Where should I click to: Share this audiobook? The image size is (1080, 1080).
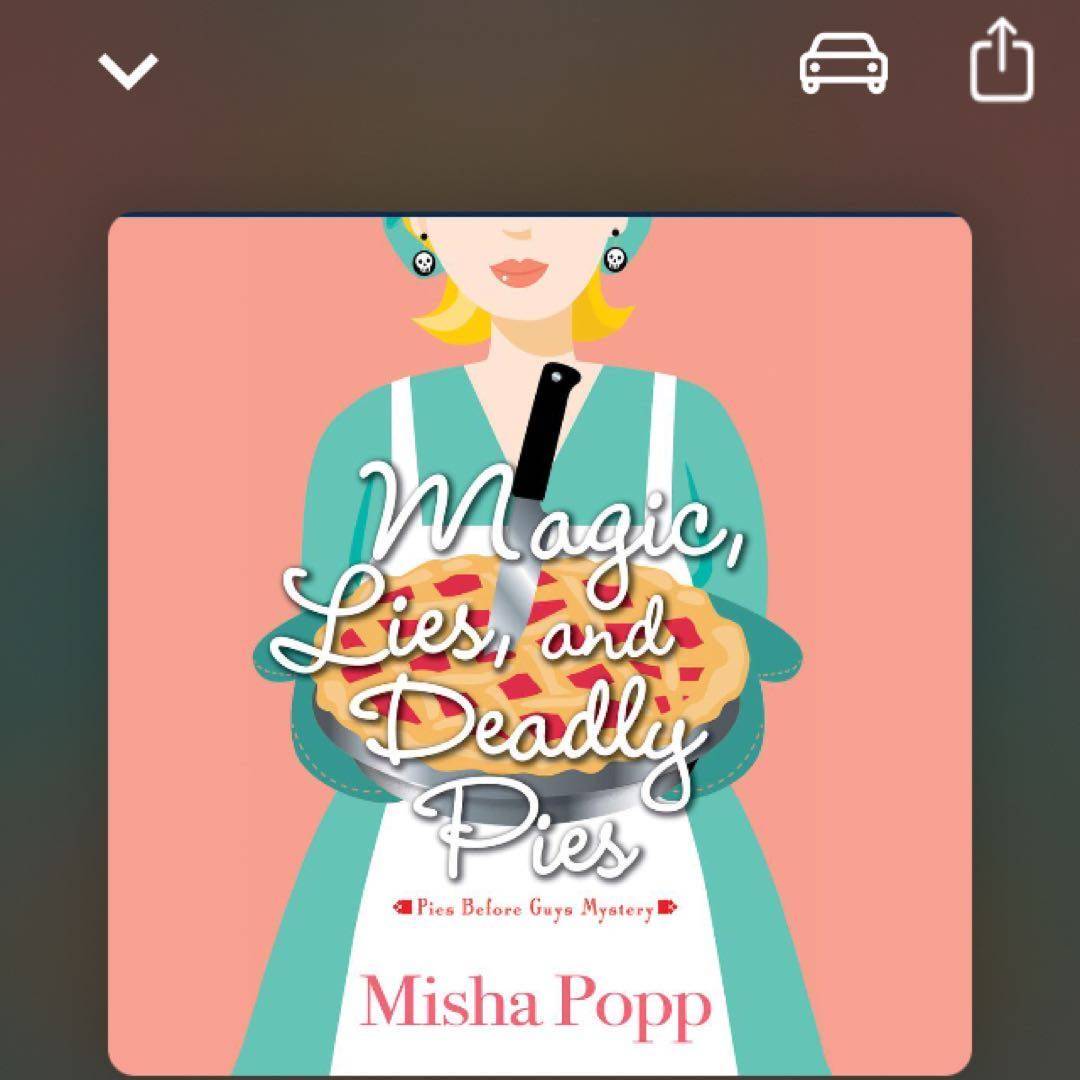pos(1002,64)
